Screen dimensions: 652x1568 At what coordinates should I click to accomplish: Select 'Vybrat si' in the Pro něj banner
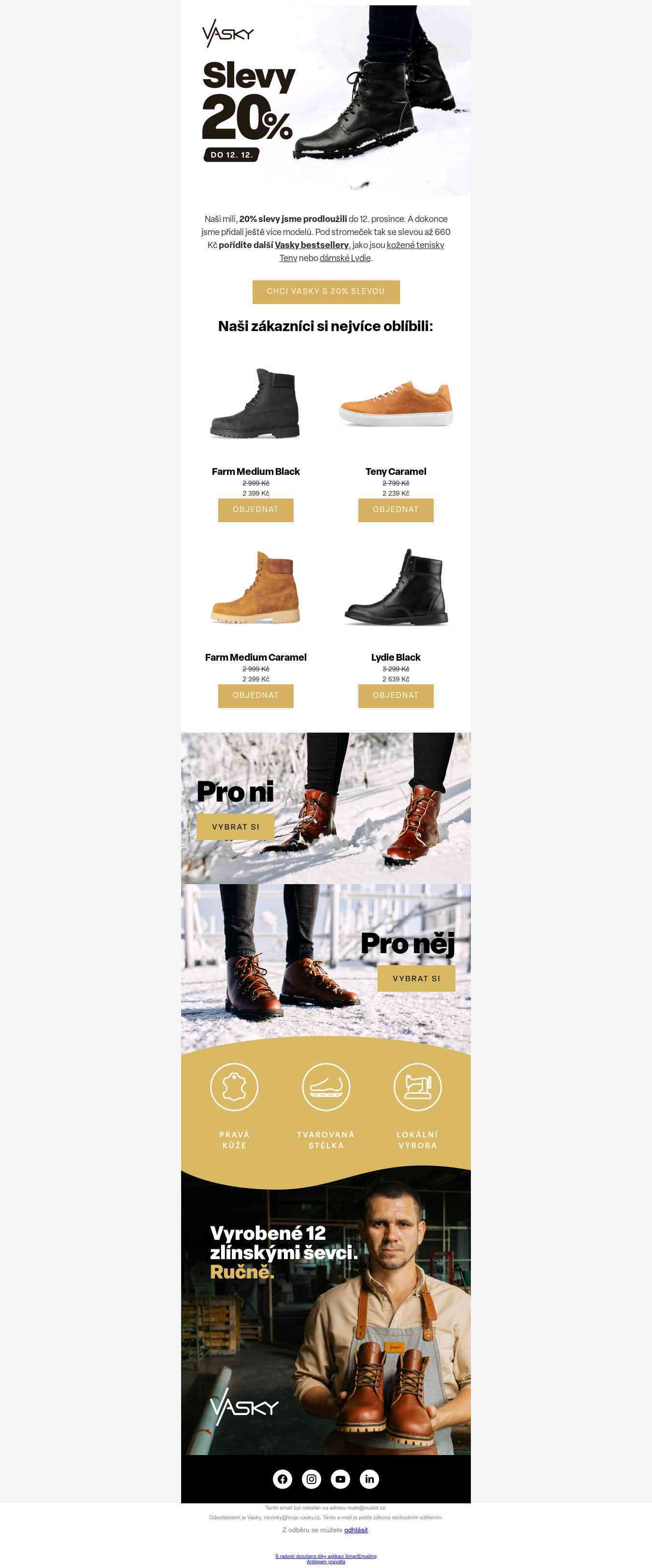click(416, 978)
